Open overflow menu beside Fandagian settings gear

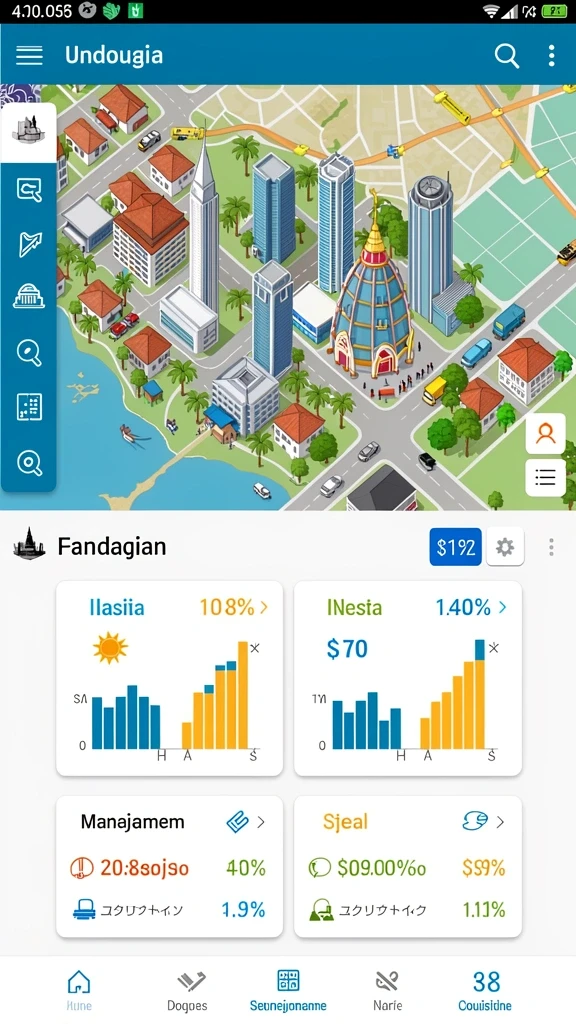552,547
